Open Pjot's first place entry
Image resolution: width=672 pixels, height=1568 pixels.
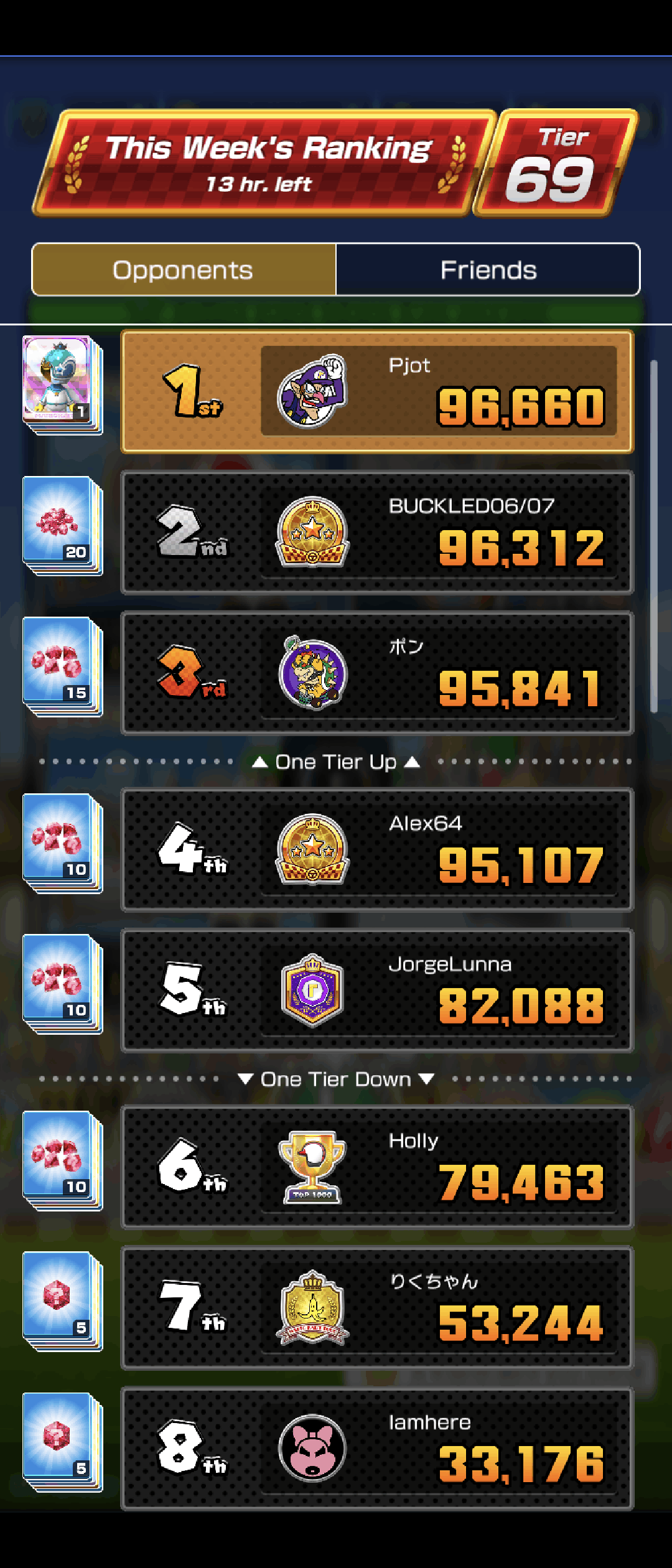pos(377,392)
